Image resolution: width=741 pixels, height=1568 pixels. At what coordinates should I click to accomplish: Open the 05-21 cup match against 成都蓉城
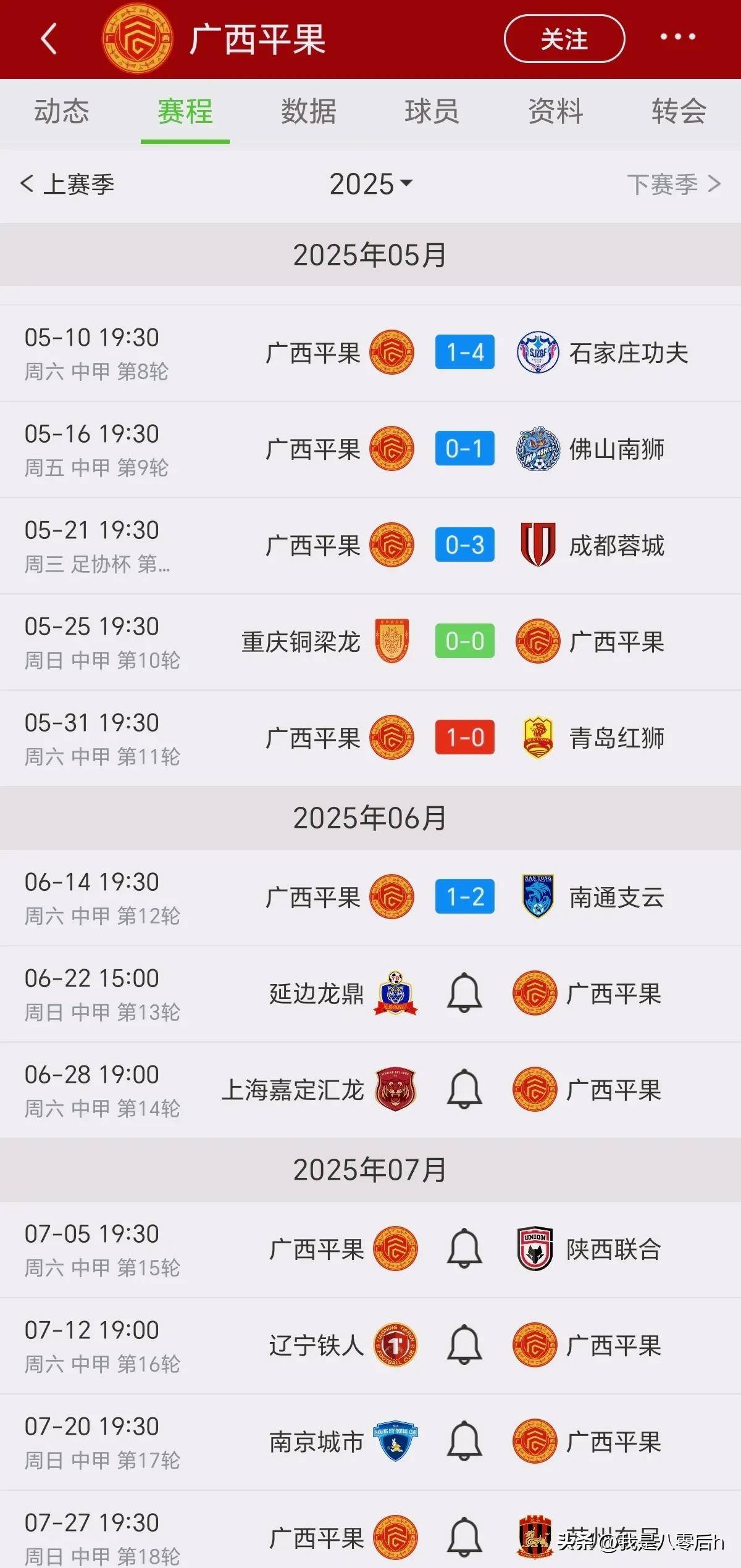pyautogui.click(x=465, y=545)
